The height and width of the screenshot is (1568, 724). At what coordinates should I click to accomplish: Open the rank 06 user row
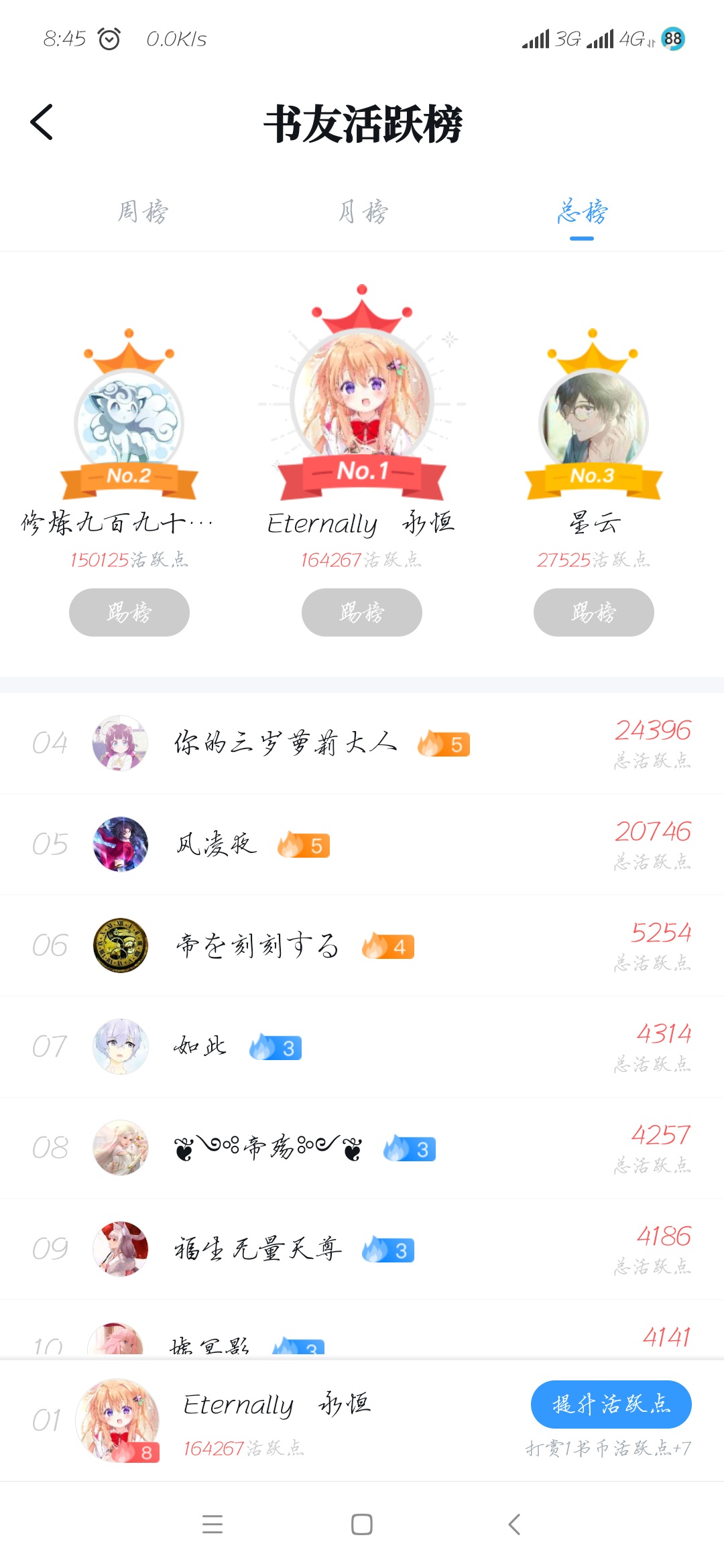[362, 945]
